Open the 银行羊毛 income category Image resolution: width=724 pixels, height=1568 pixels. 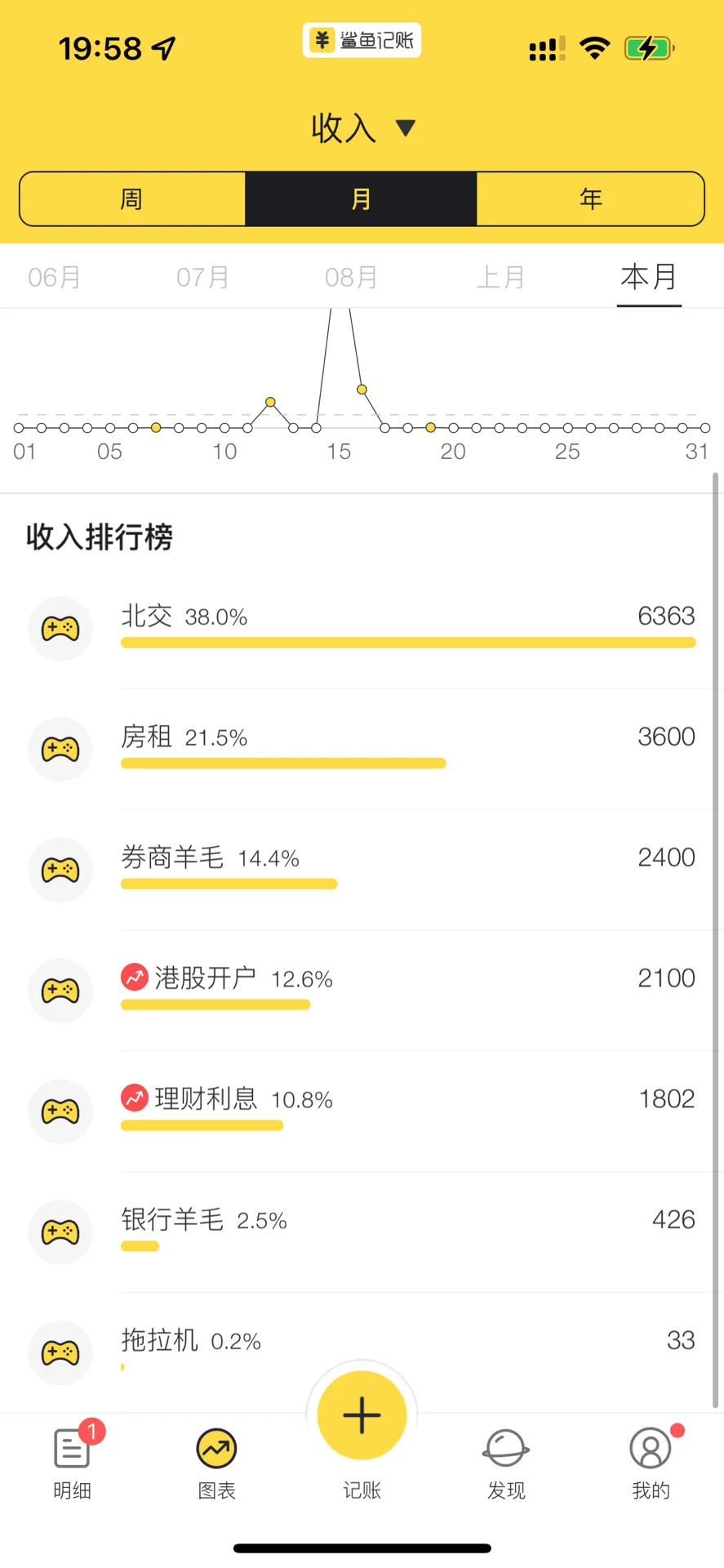point(362,1232)
